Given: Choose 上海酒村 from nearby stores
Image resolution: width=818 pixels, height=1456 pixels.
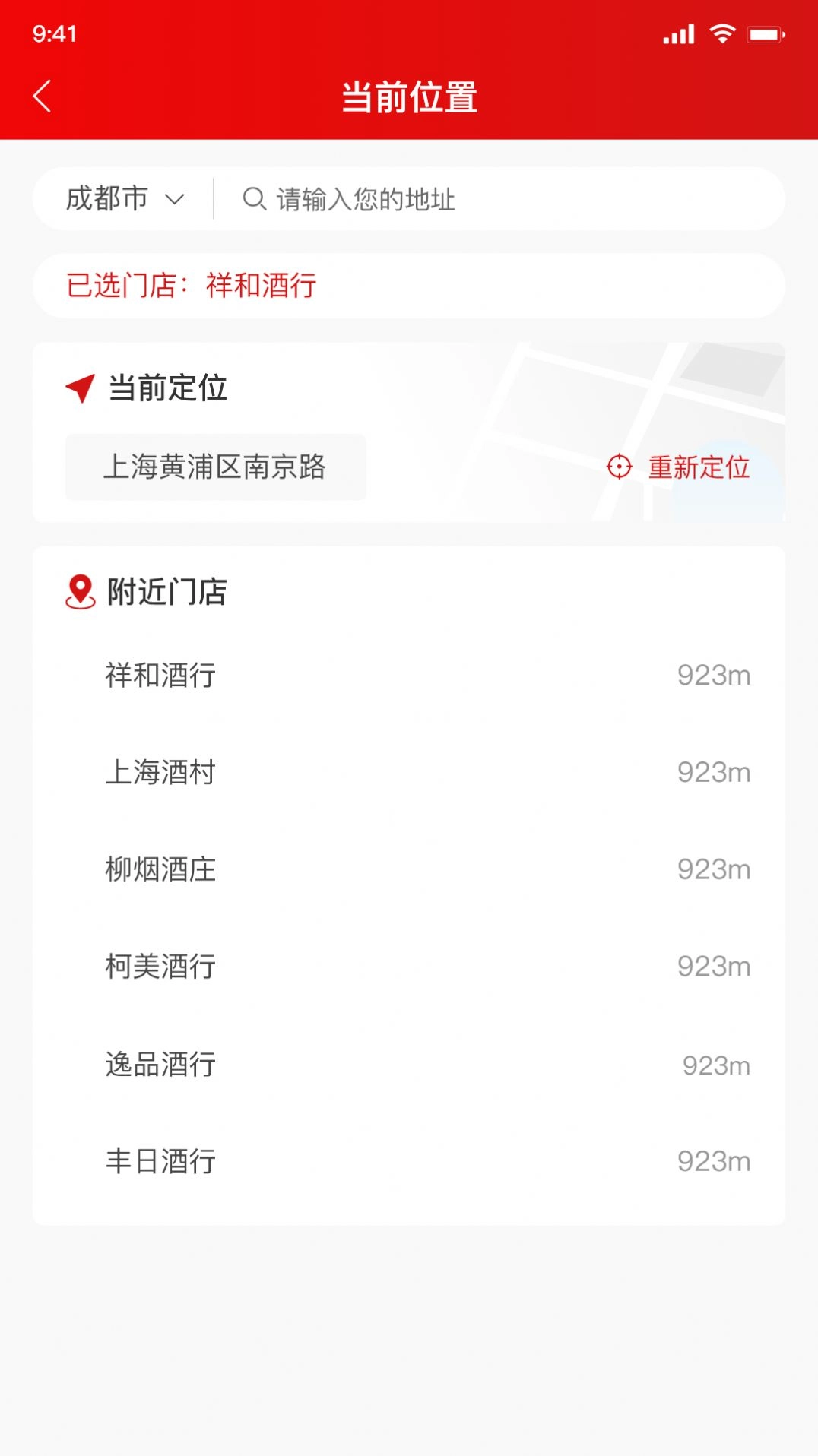Looking at the screenshot, I should [160, 773].
